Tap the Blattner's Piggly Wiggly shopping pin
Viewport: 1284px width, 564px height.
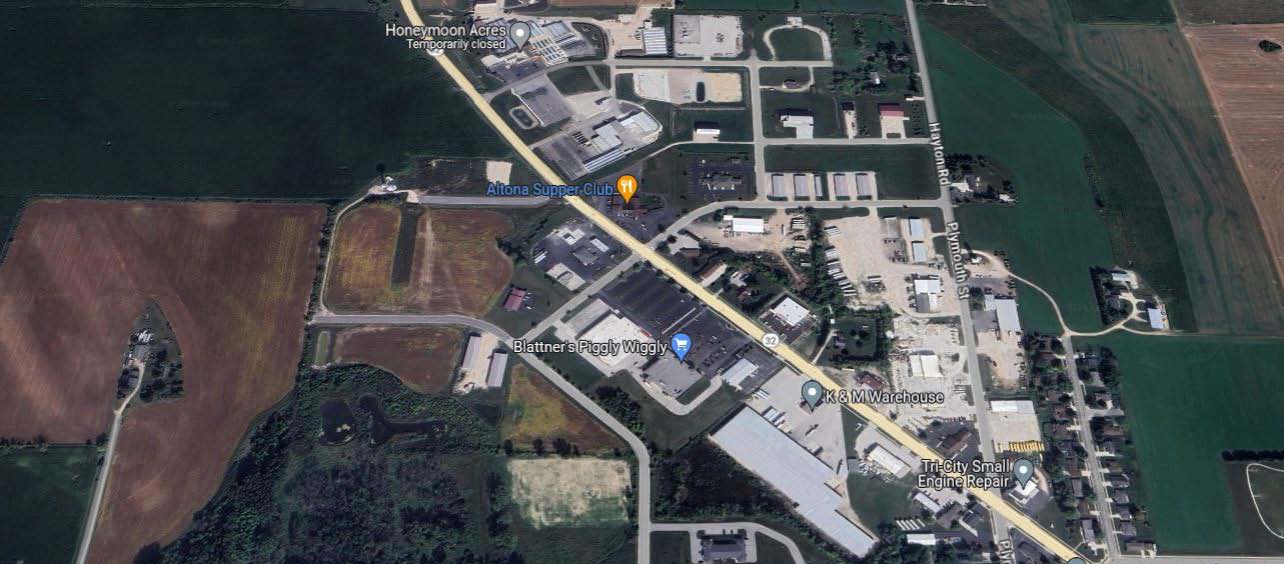point(682,347)
